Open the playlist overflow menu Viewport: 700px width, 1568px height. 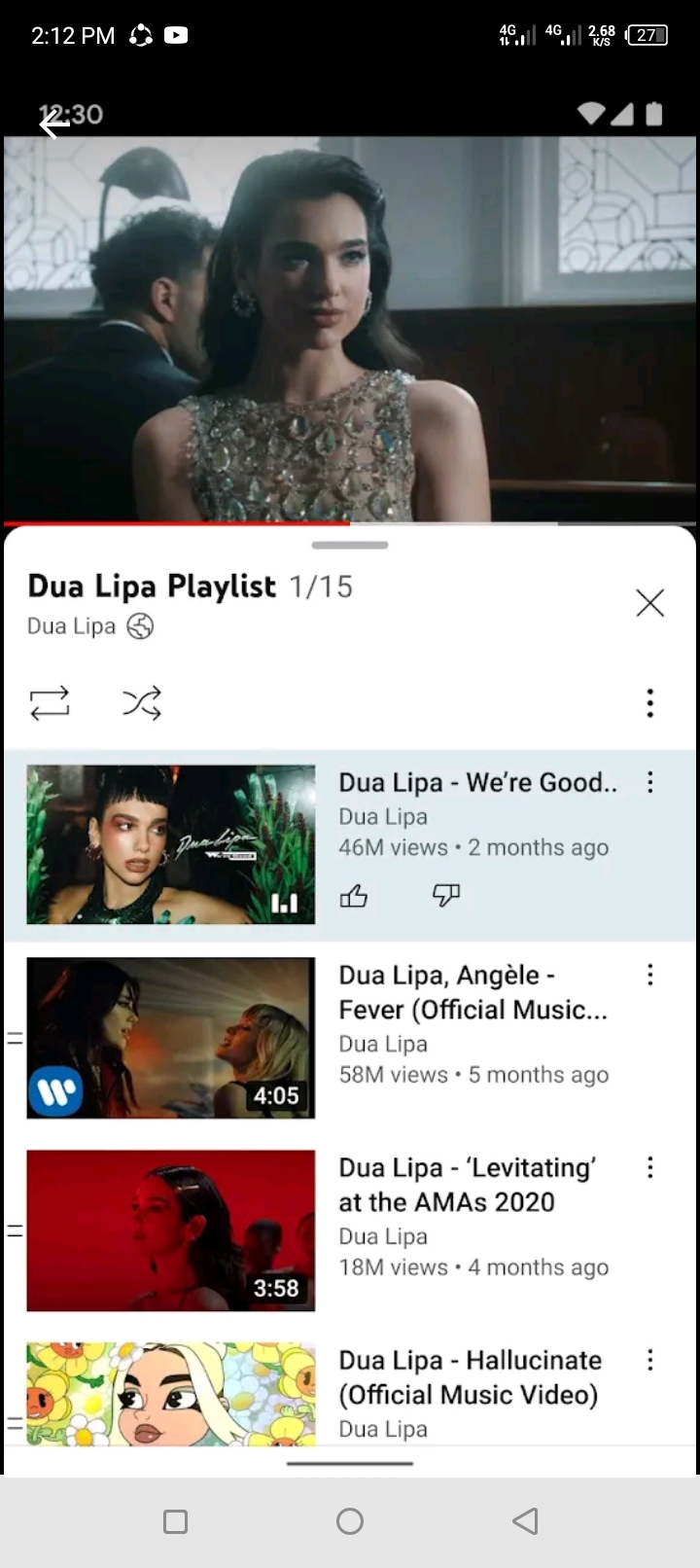pos(649,702)
